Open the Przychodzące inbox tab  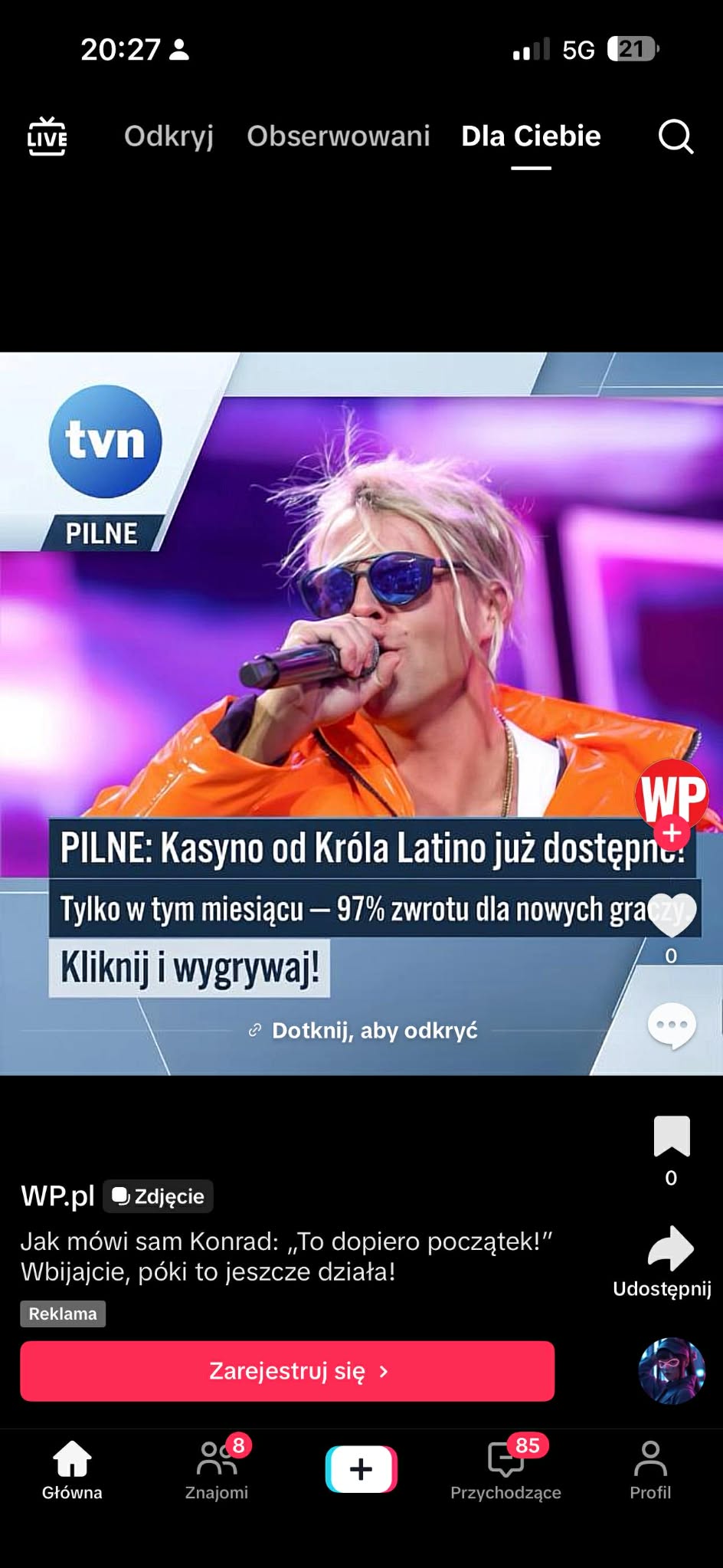505,1468
